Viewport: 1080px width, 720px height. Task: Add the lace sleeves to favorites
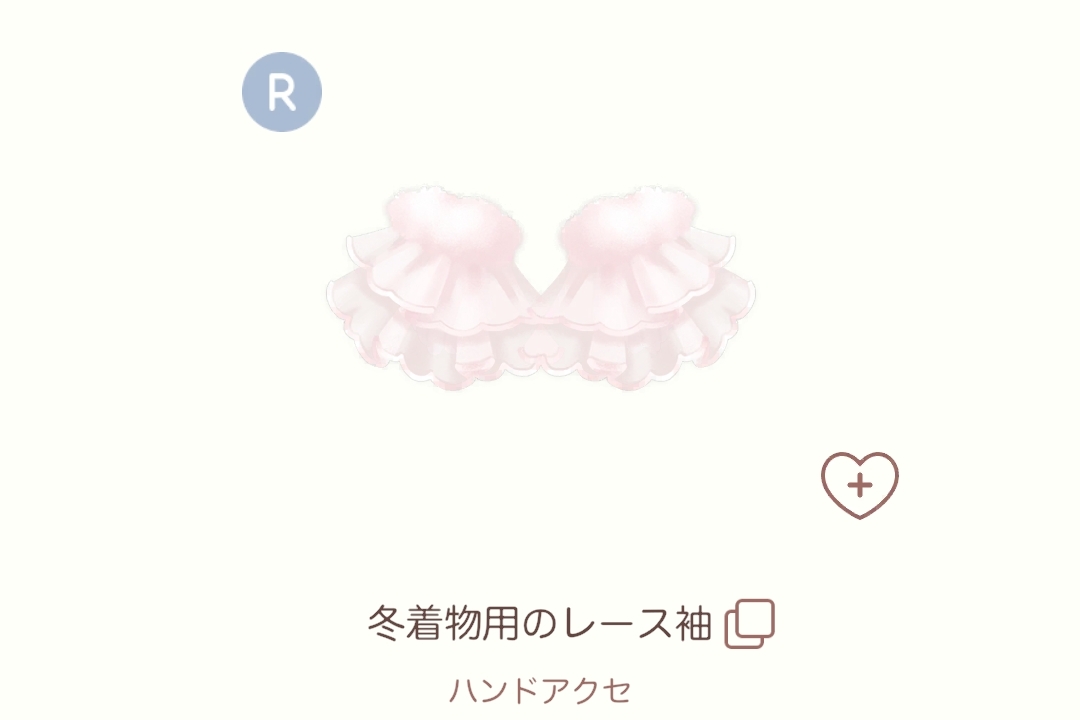[x=859, y=486]
